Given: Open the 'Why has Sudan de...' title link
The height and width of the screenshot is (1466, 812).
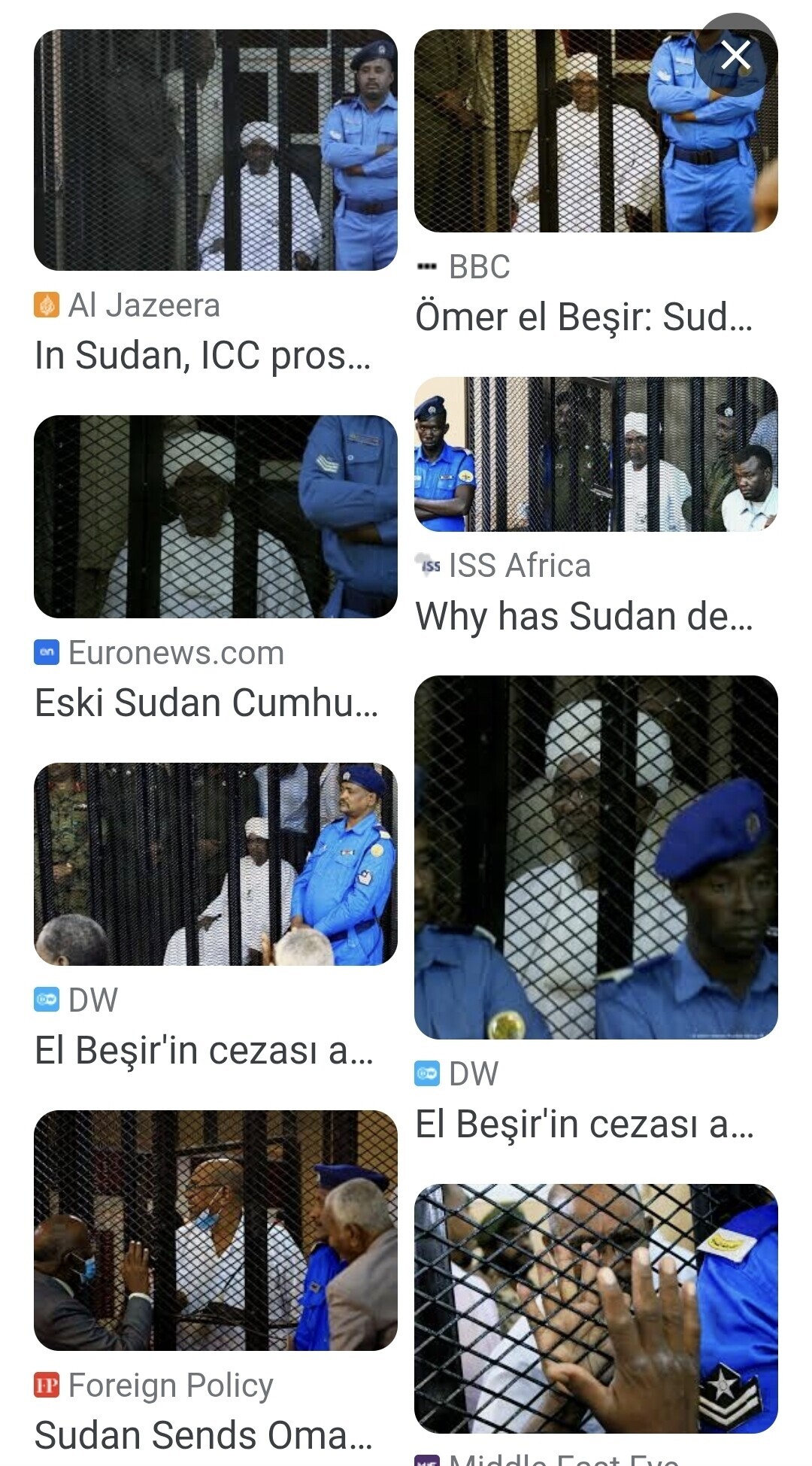Looking at the screenshot, I should 583,617.
